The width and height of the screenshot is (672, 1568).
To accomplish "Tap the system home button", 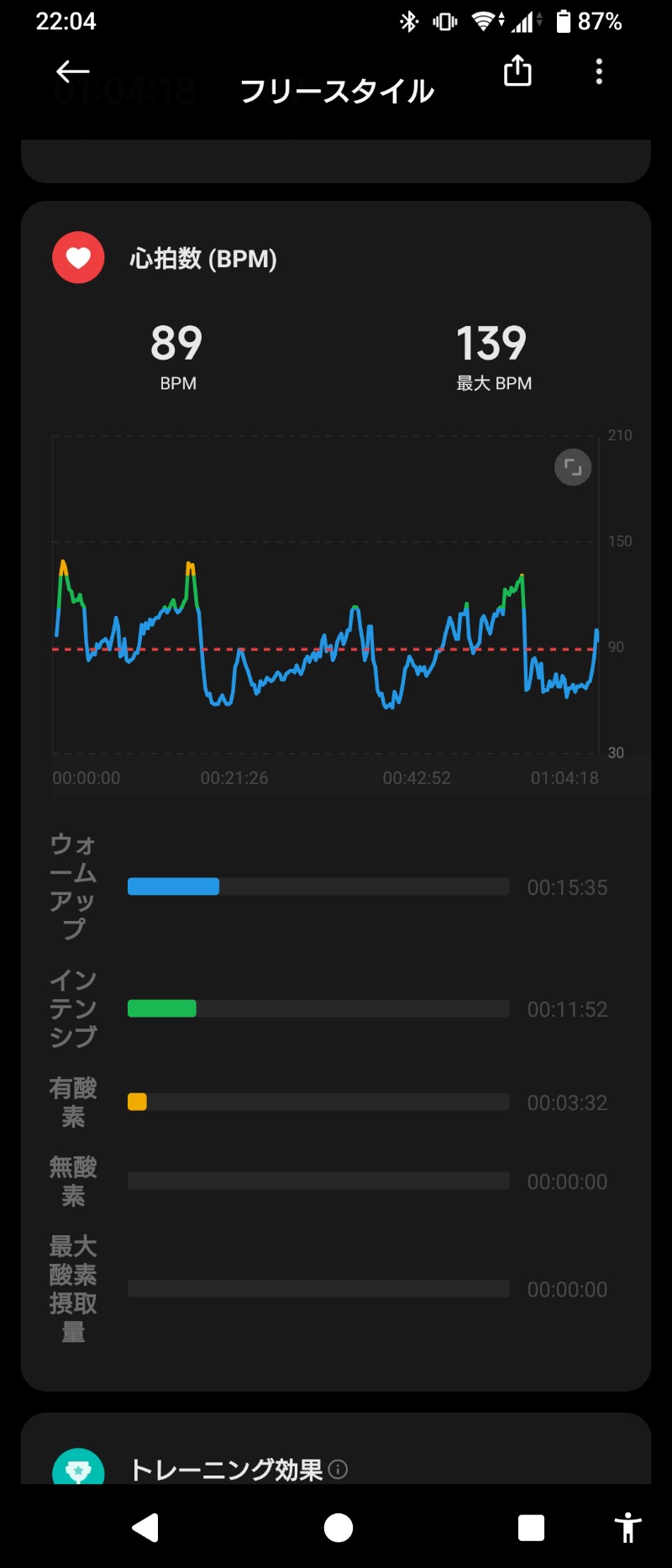I will [339, 1528].
